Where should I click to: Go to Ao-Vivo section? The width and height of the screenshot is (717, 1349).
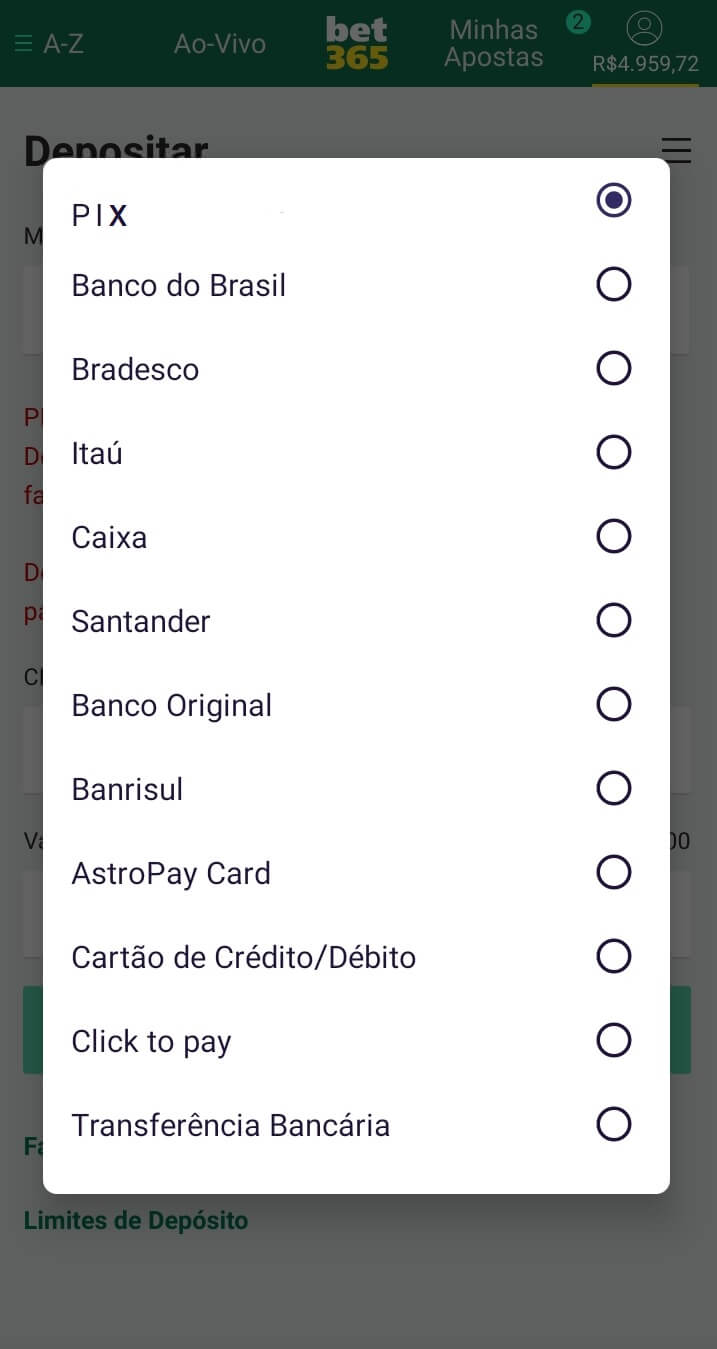pos(220,44)
